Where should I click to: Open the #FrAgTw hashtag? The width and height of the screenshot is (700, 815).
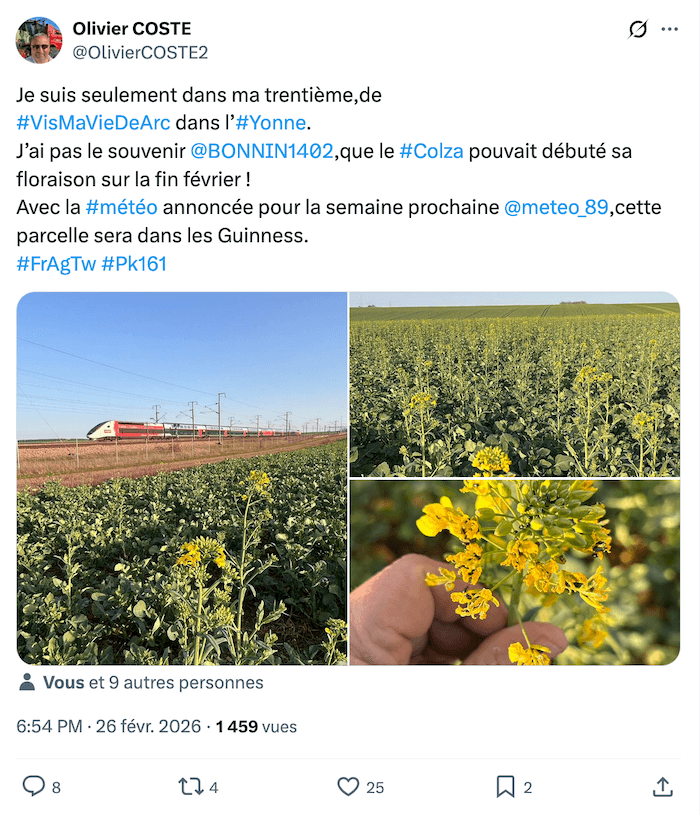[x=56, y=264]
